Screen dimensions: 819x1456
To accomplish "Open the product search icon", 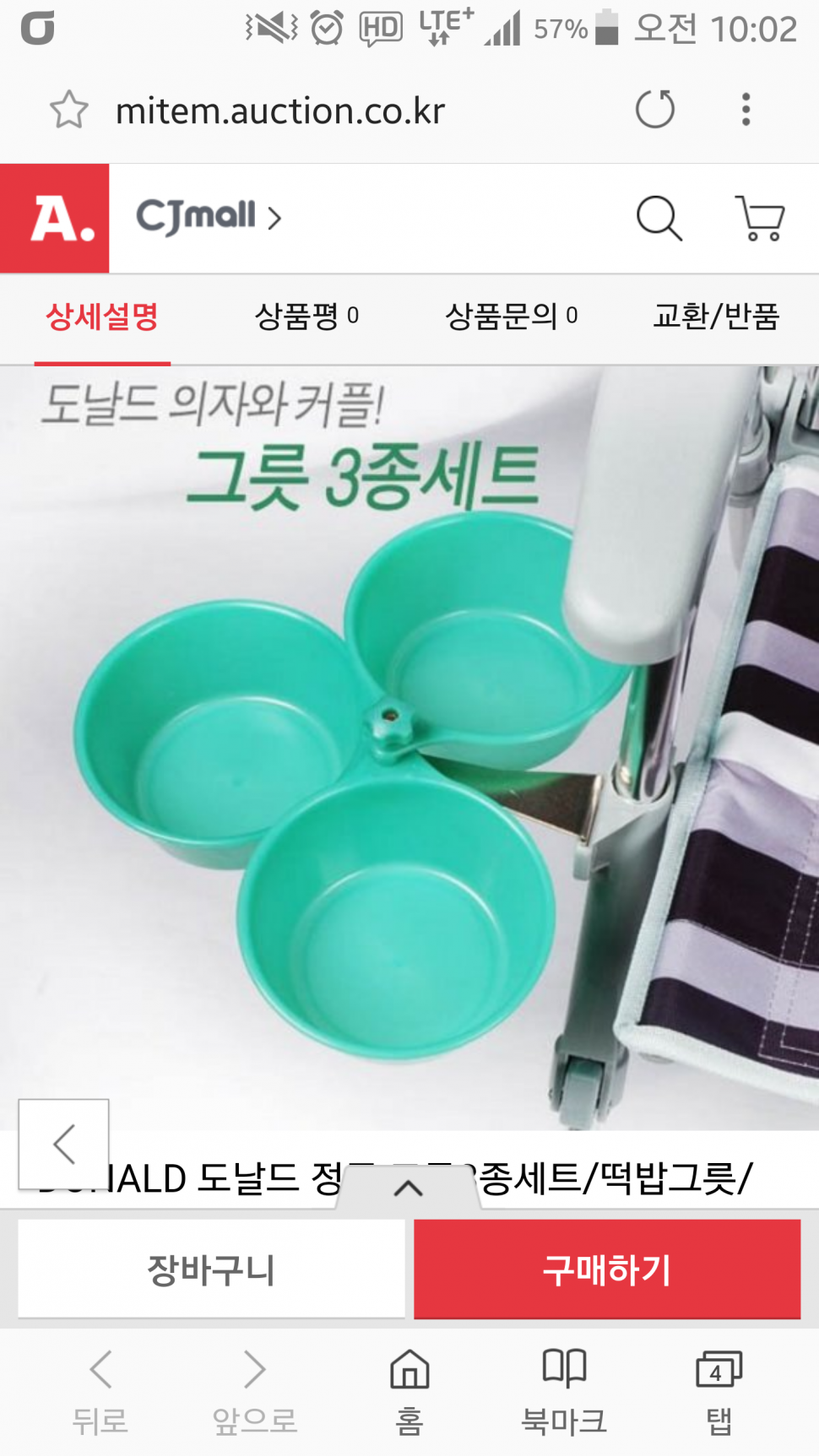I will click(659, 219).
